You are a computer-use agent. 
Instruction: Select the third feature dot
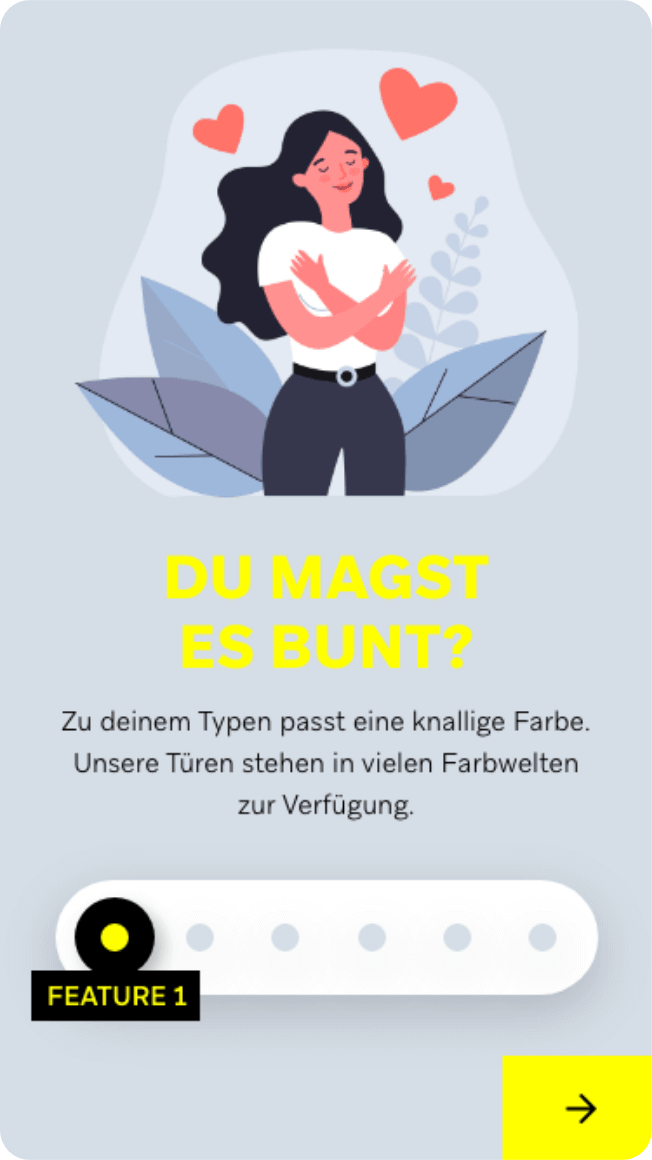coord(285,937)
